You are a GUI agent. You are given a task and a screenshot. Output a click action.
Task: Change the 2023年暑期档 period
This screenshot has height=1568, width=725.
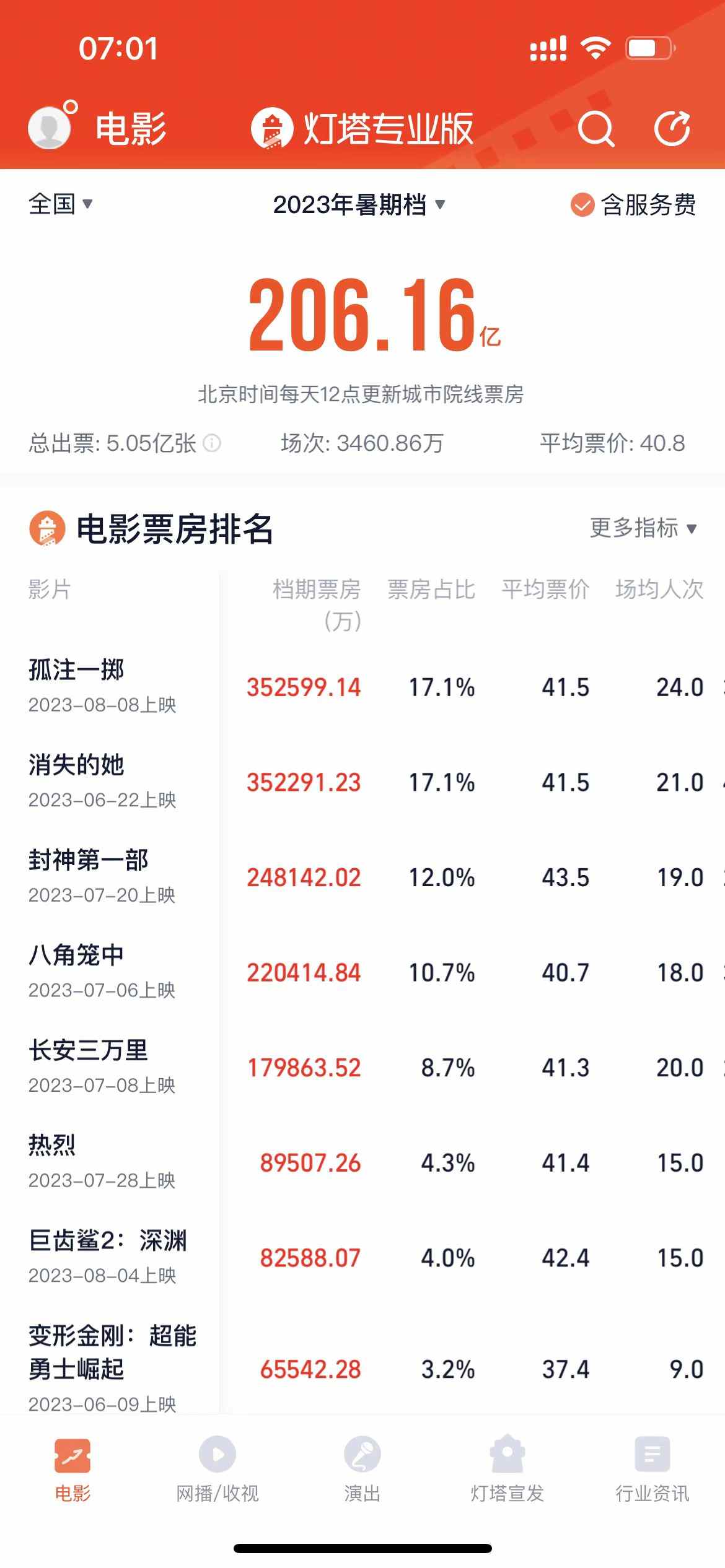359,204
